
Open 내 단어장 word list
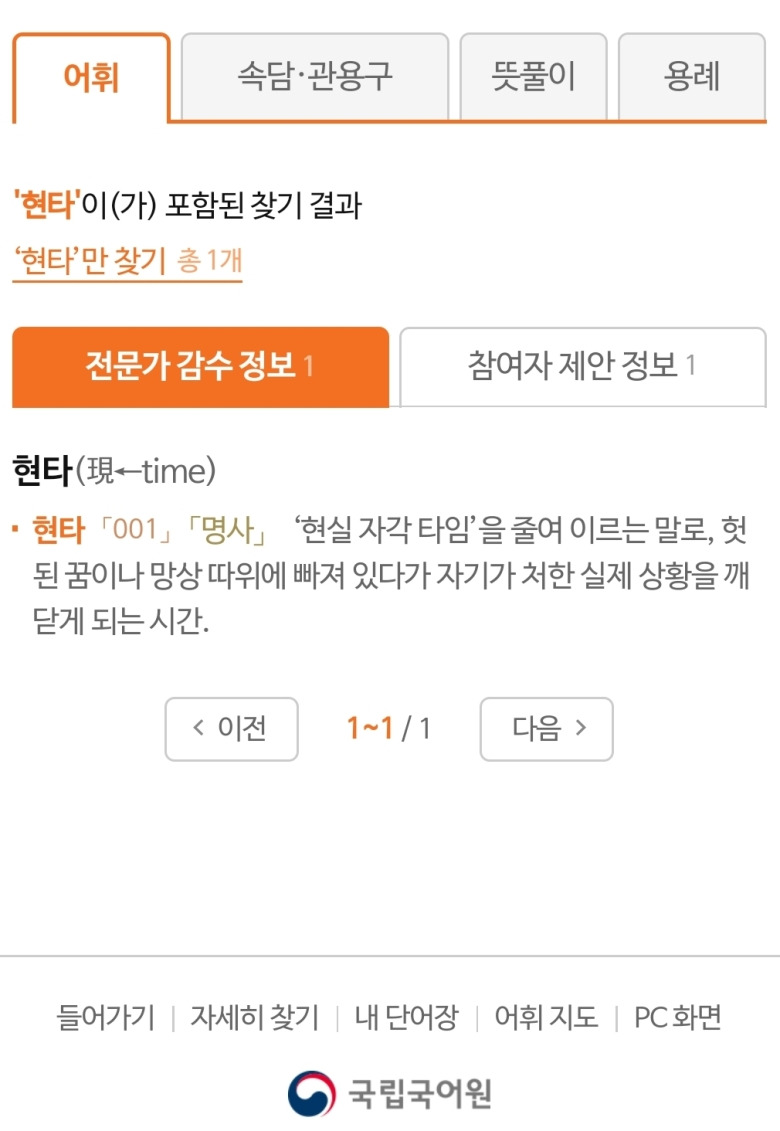coord(406,1018)
